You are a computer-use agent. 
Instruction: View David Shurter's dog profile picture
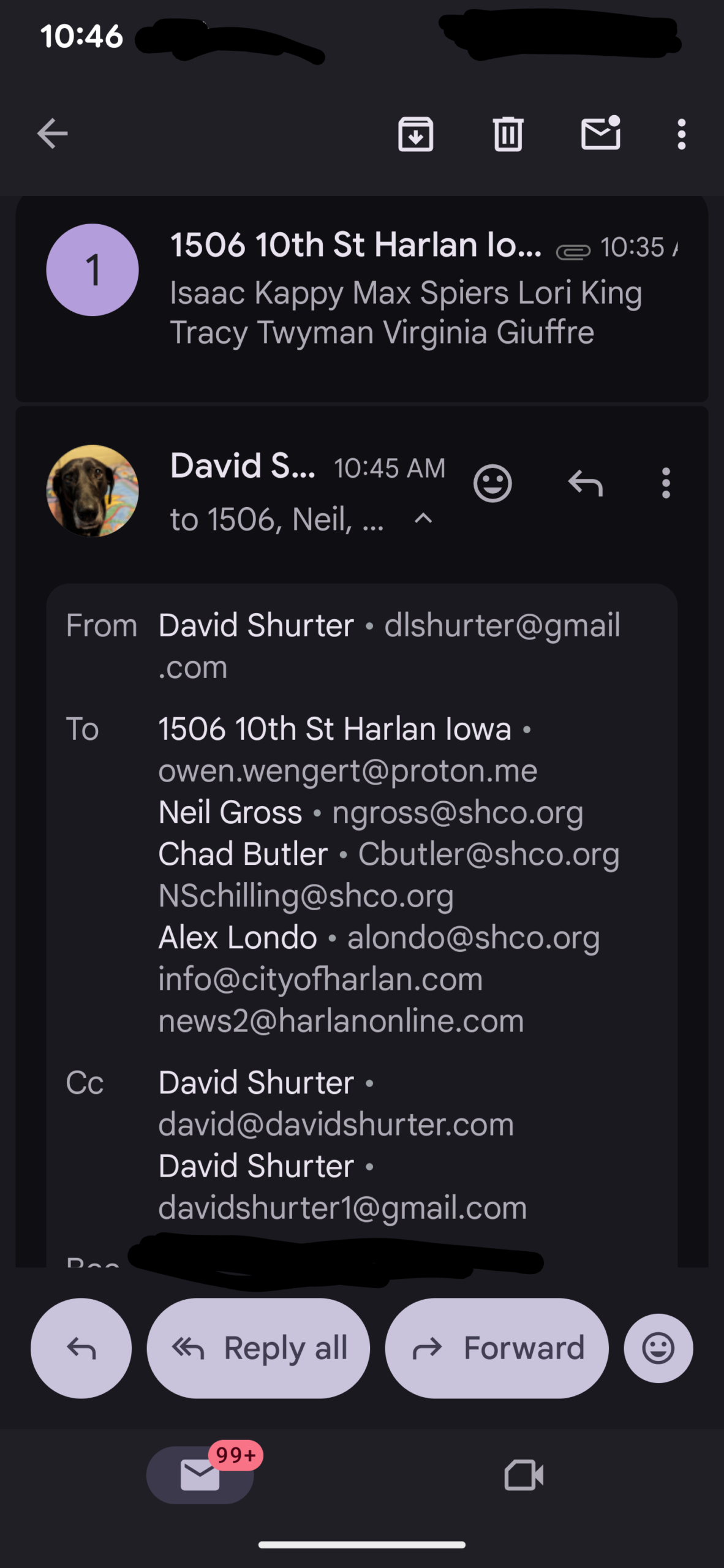click(x=92, y=491)
